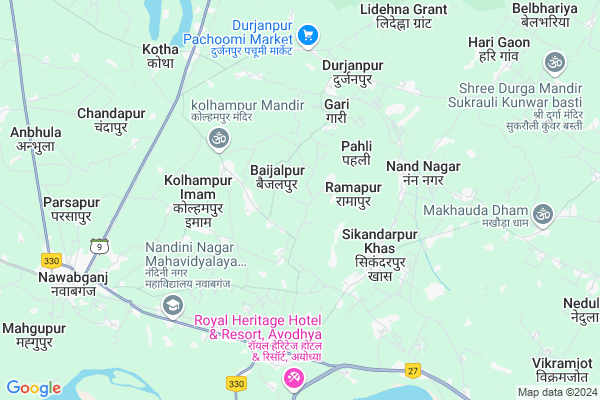600x400 pixels.
Task: Open the Makhauda Dham temple pin
Action: pyautogui.click(x=543, y=213)
